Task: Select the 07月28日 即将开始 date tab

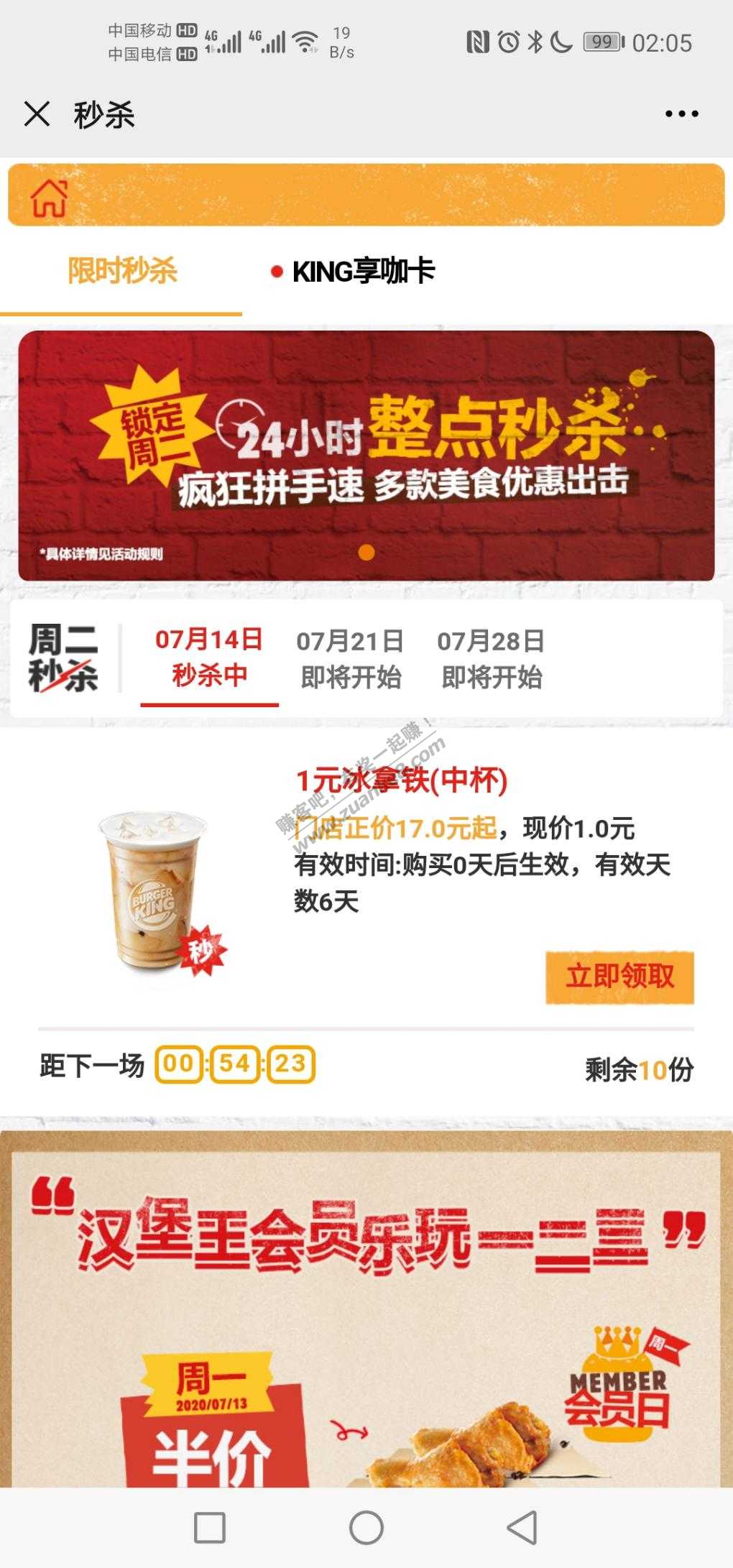Action: [x=491, y=659]
